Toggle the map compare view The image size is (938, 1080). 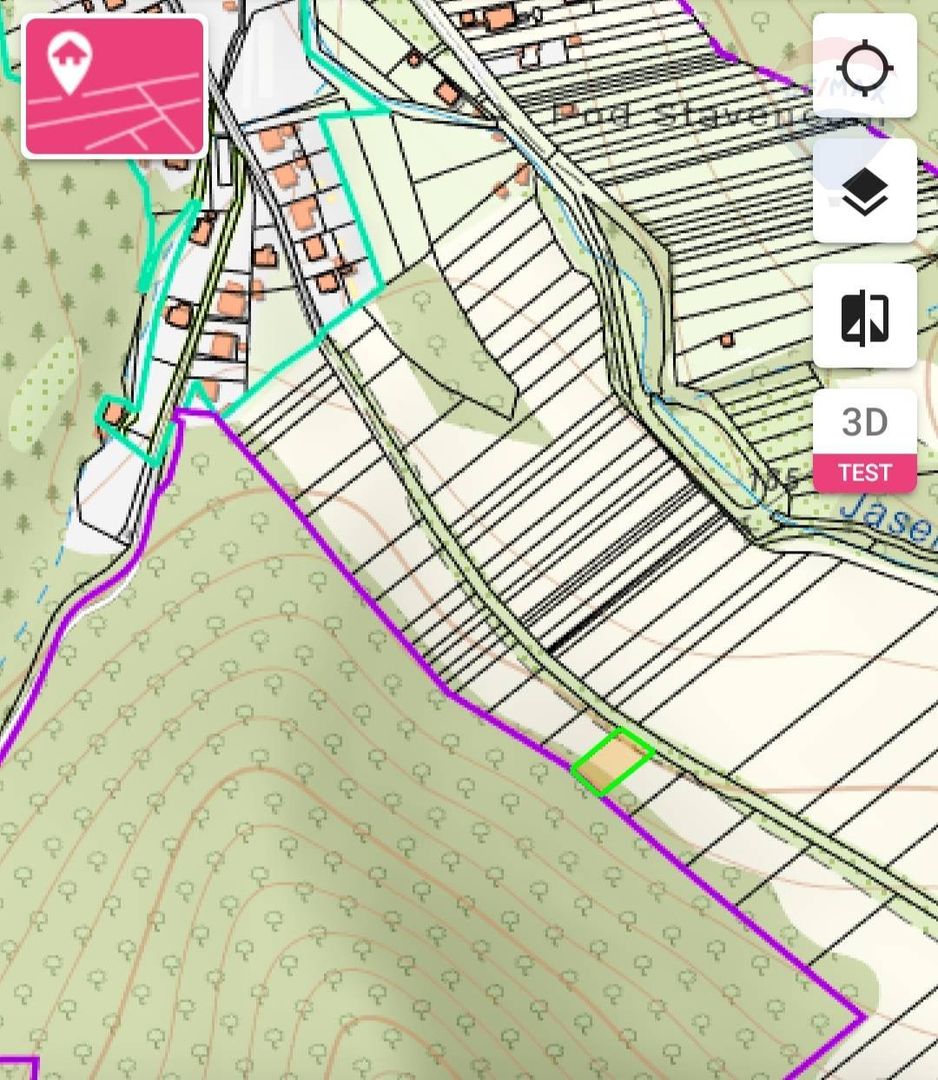[865, 317]
